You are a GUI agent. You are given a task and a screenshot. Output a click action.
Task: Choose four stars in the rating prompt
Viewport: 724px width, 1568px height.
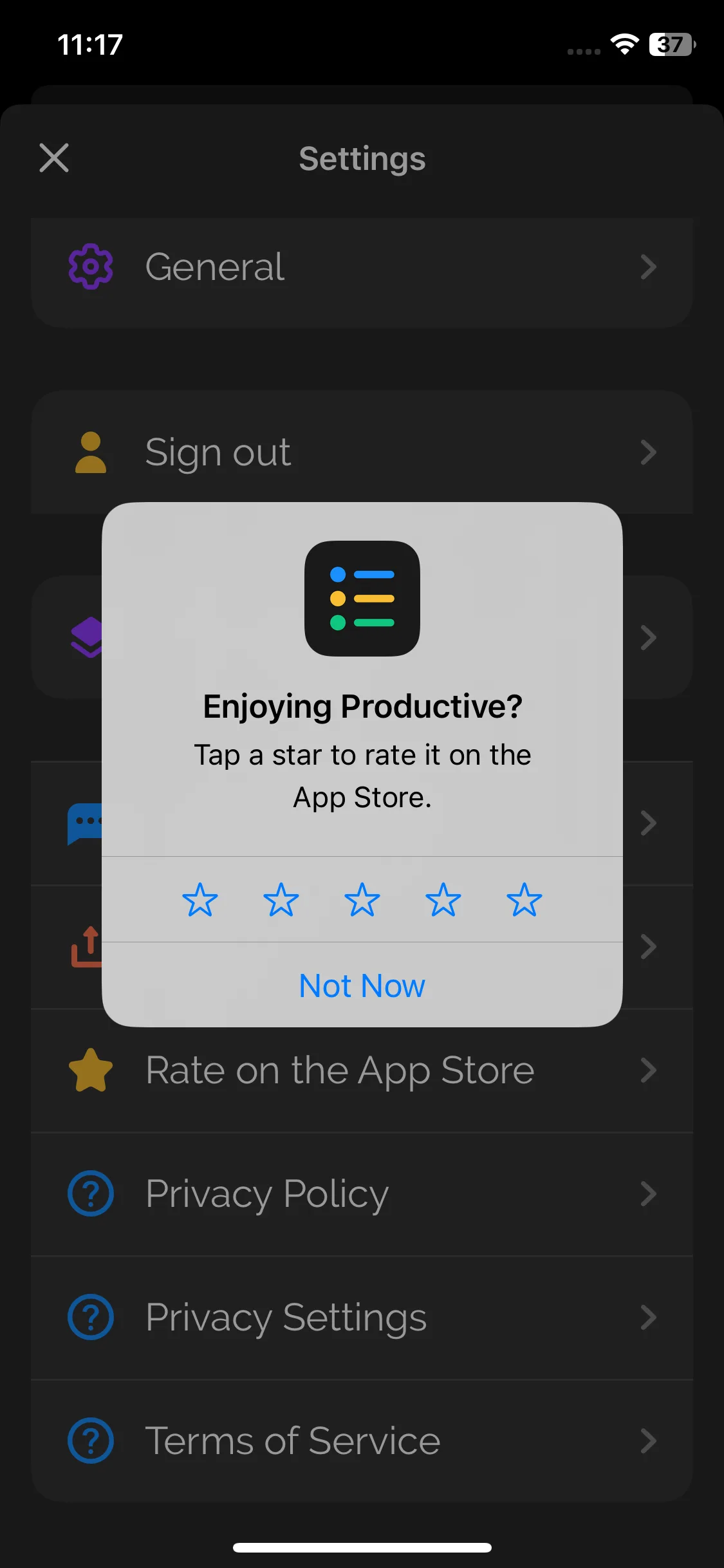pos(443,899)
